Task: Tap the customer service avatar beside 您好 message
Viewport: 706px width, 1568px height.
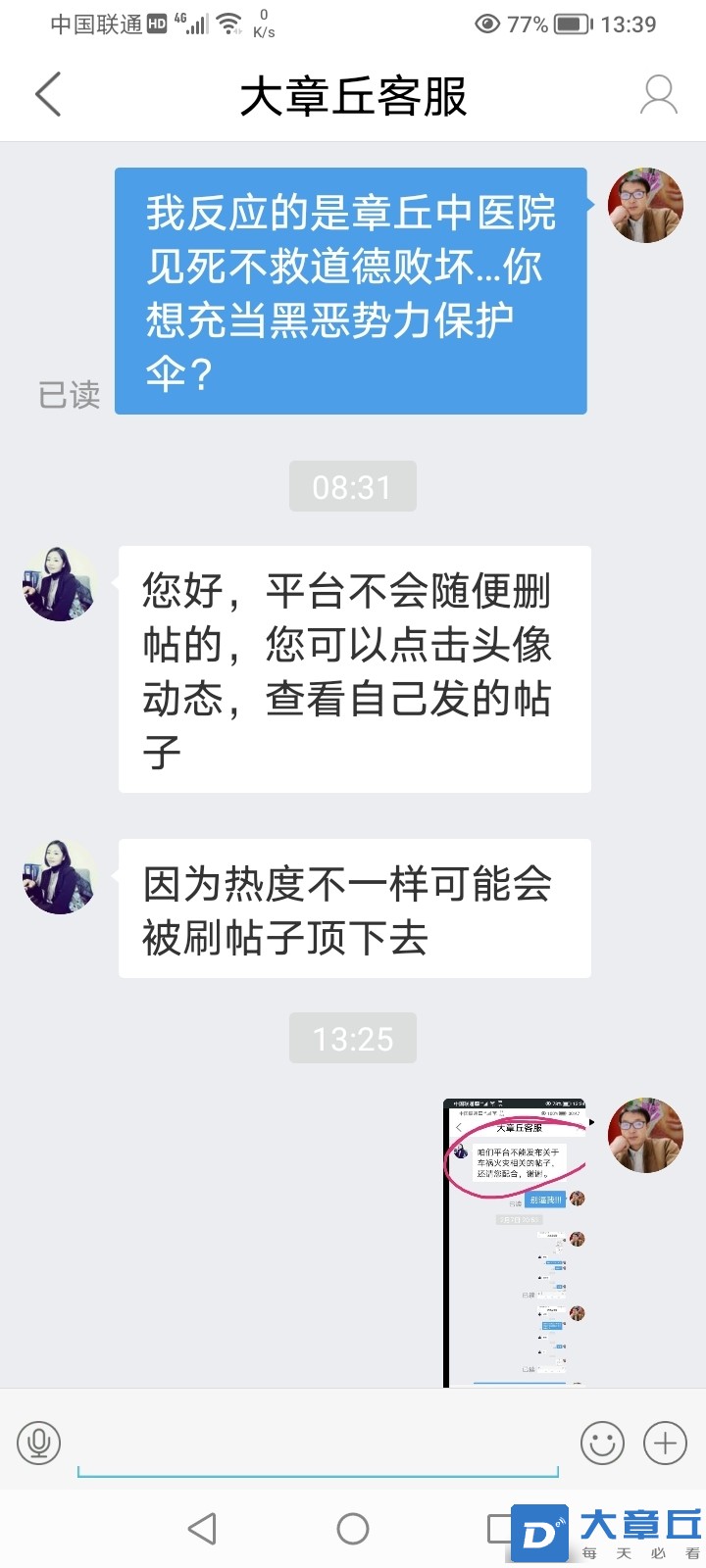Action: click(59, 584)
